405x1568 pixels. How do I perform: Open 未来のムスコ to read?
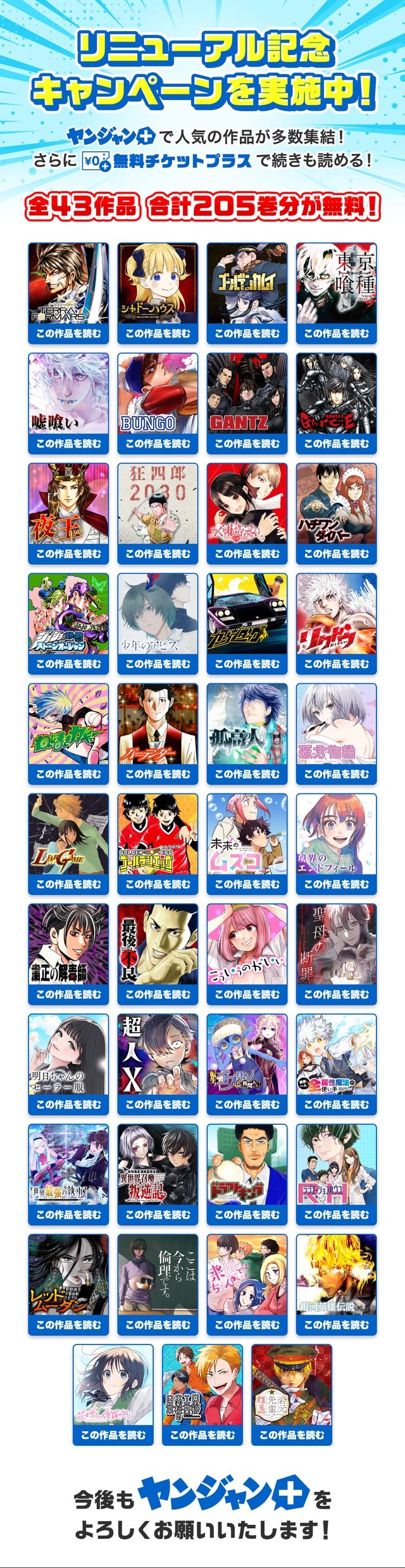(247, 885)
